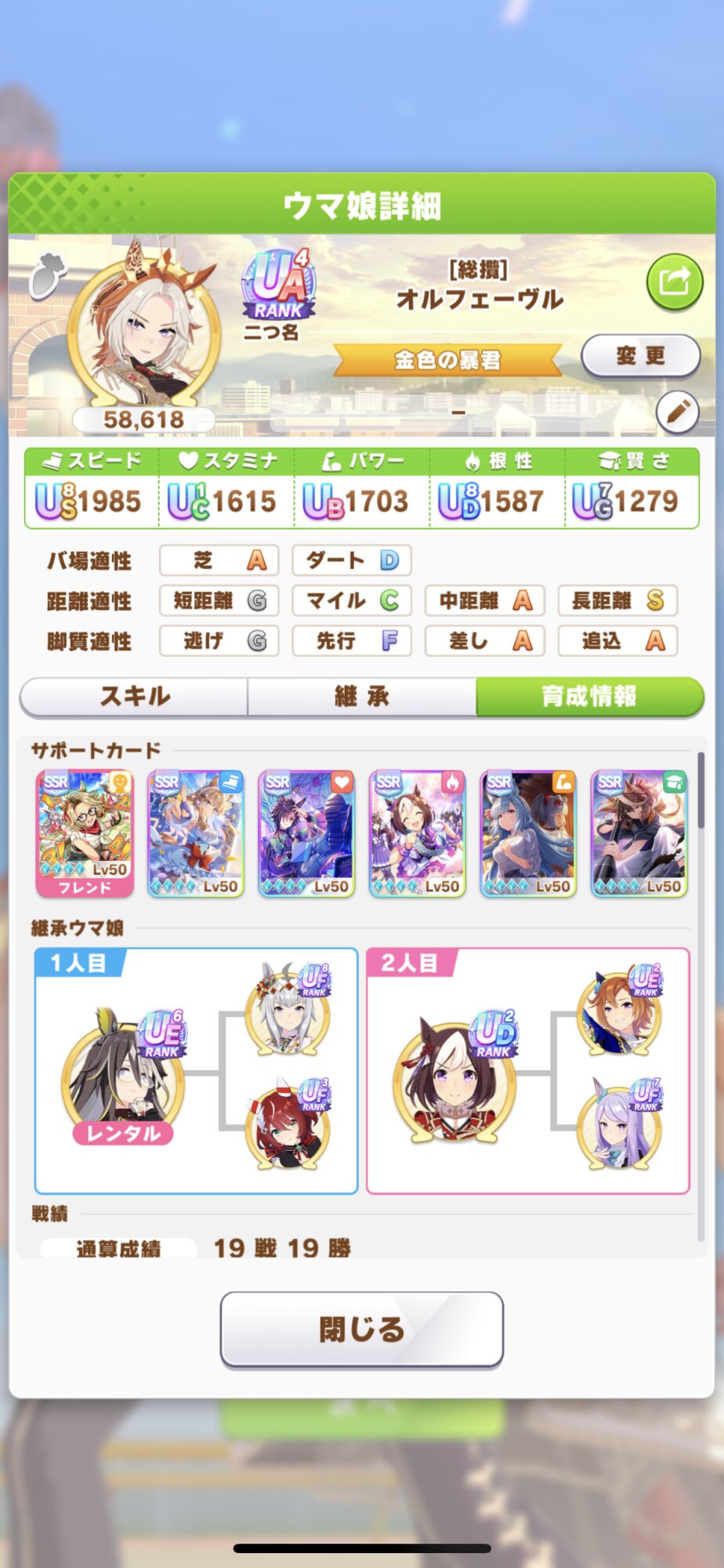The height and width of the screenshot is (1568, 724).
Task: Open the フレンド support card
Action: 85,834
